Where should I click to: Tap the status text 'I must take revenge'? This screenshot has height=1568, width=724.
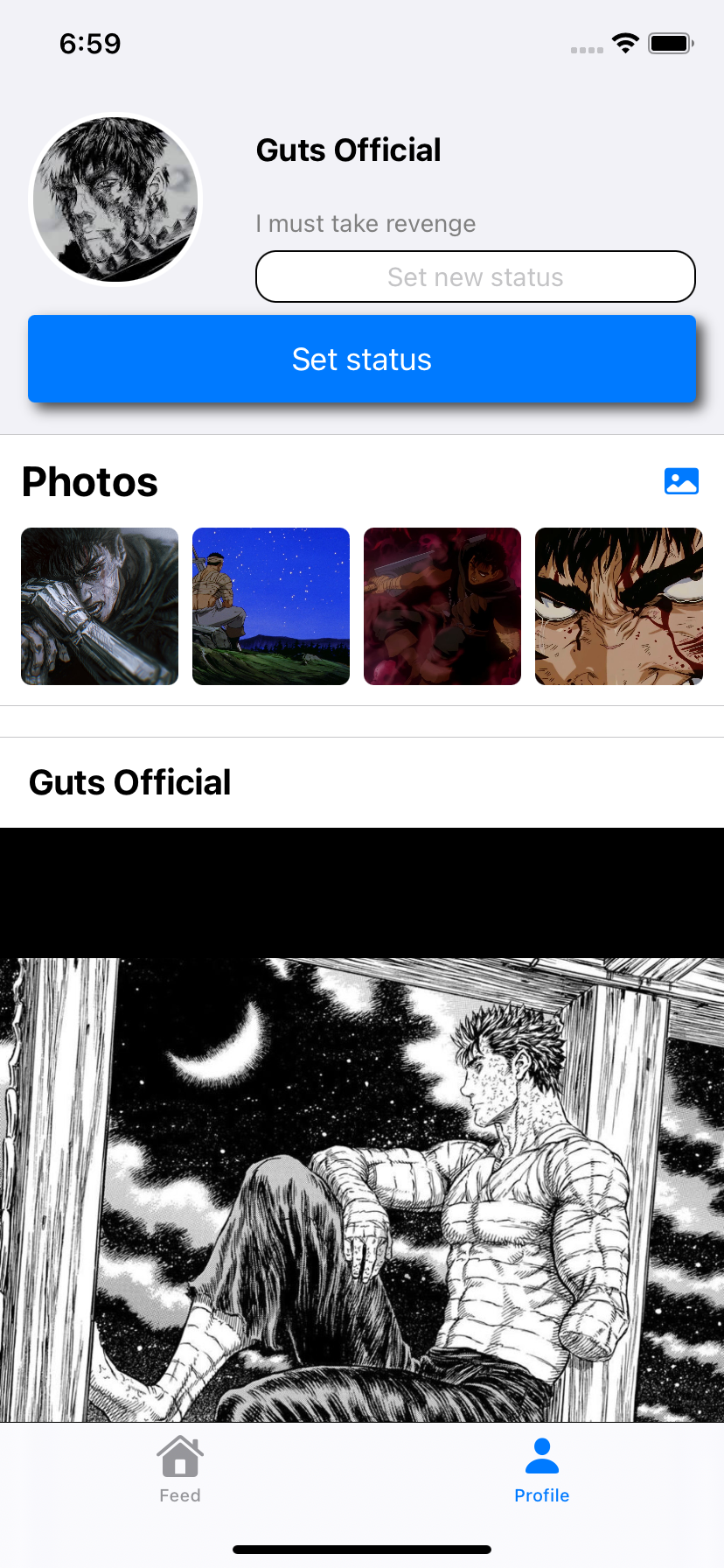point(365,223)
